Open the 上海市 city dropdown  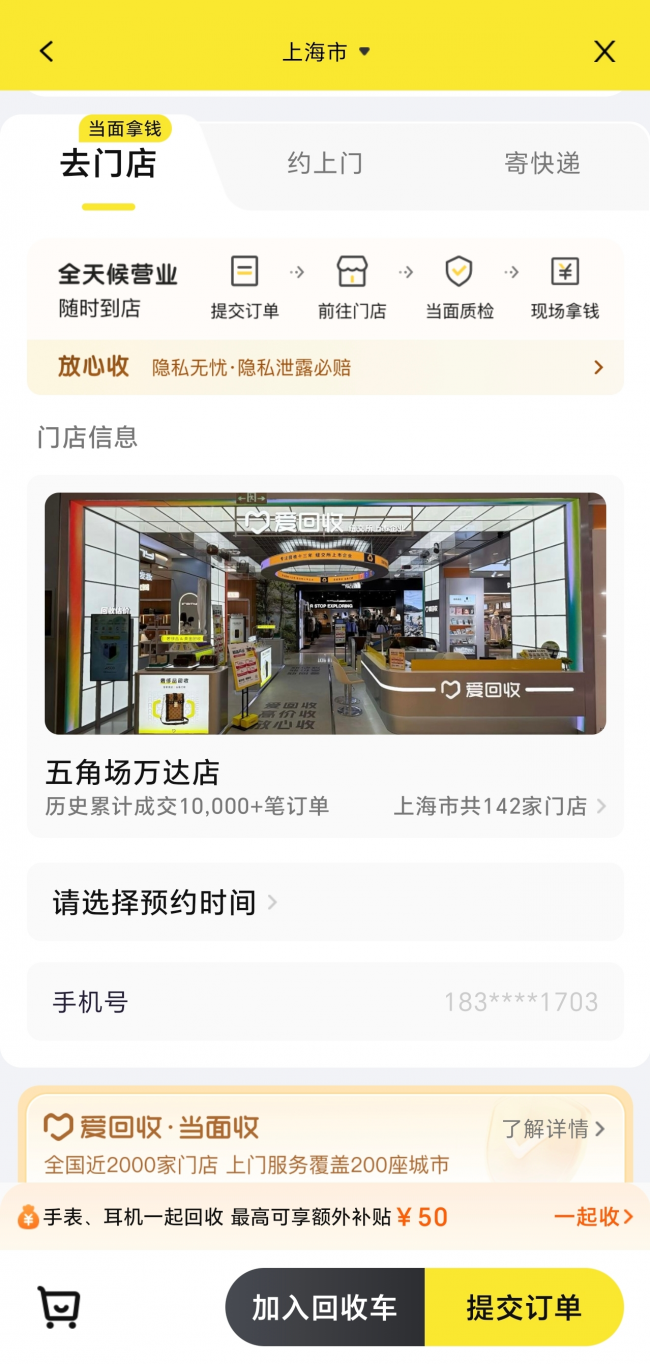click(x=326, y=52)
